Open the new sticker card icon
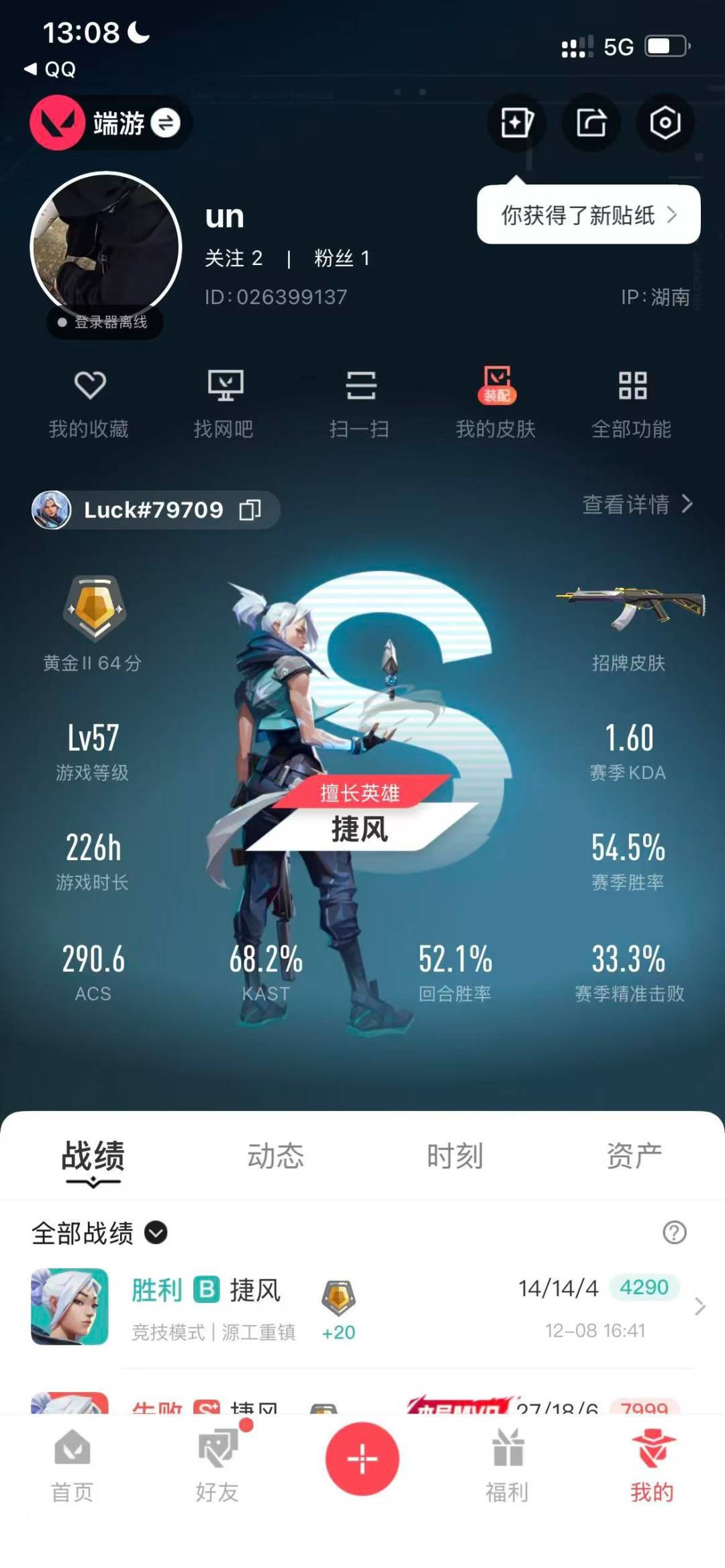 [516, 124]
